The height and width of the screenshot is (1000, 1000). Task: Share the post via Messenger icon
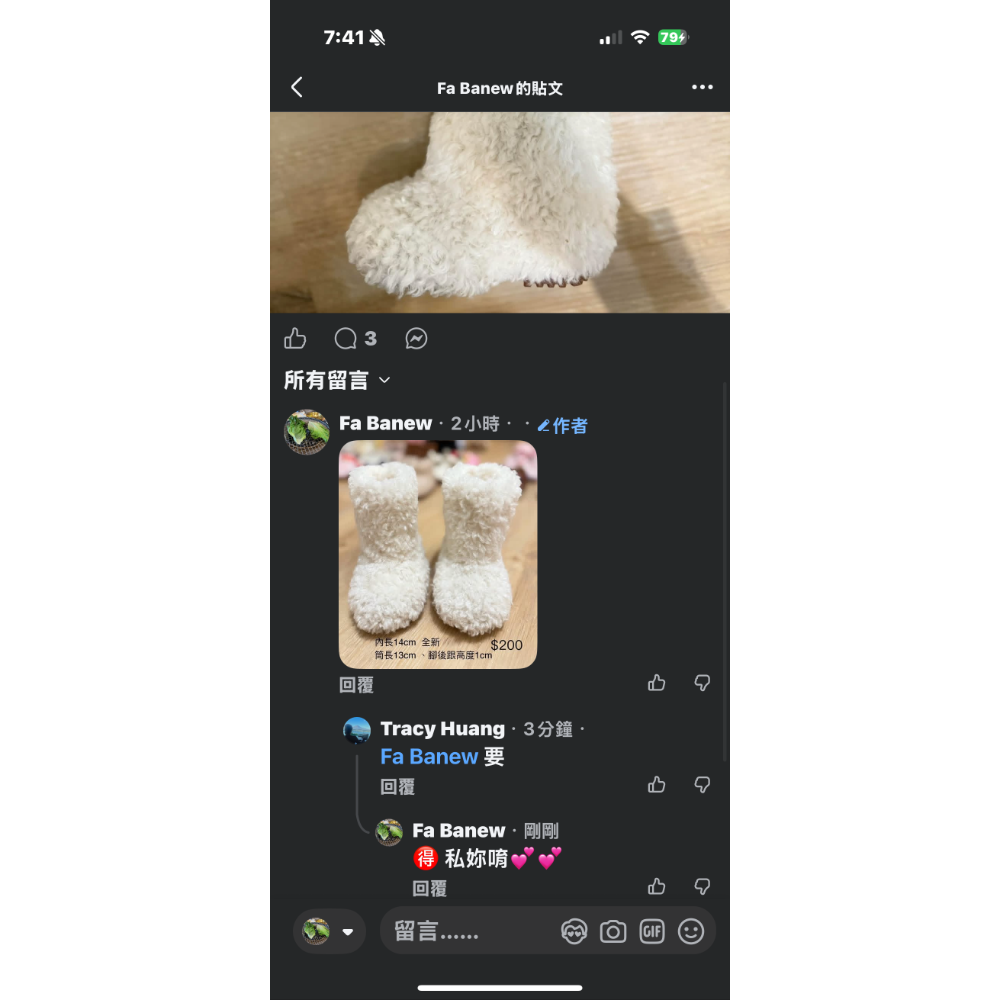click(x=416, y=339)
